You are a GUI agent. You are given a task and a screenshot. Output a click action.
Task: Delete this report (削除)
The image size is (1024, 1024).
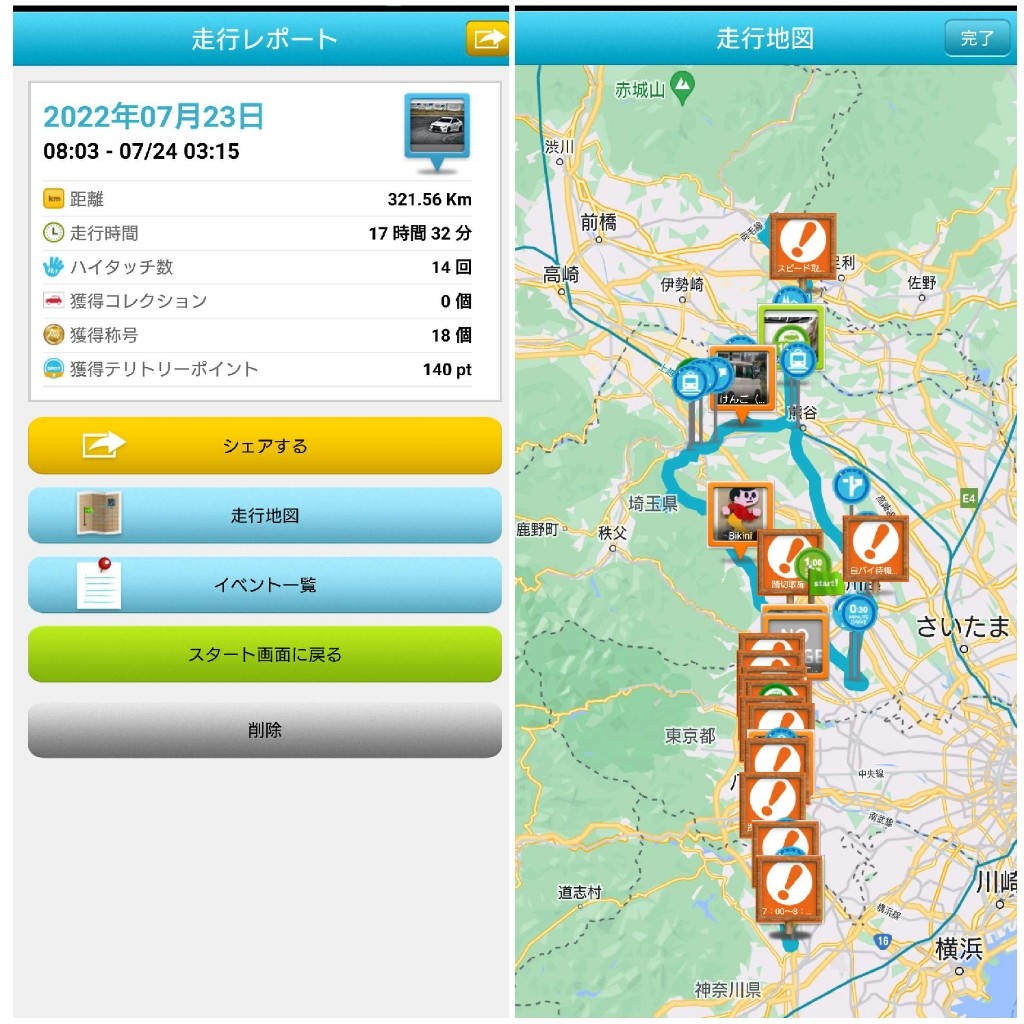click(x=265, y=730)
